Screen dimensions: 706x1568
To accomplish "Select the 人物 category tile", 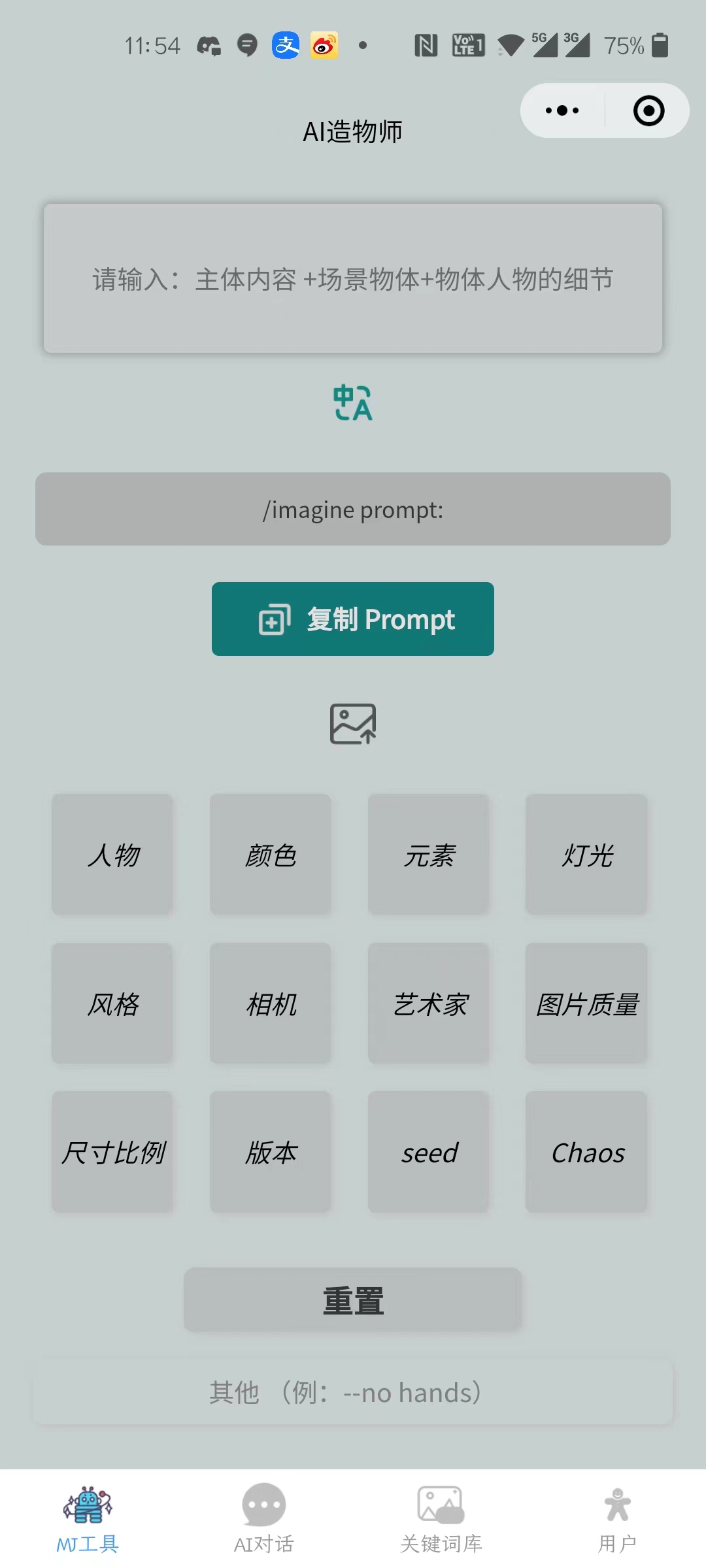I will click(112, 854).
